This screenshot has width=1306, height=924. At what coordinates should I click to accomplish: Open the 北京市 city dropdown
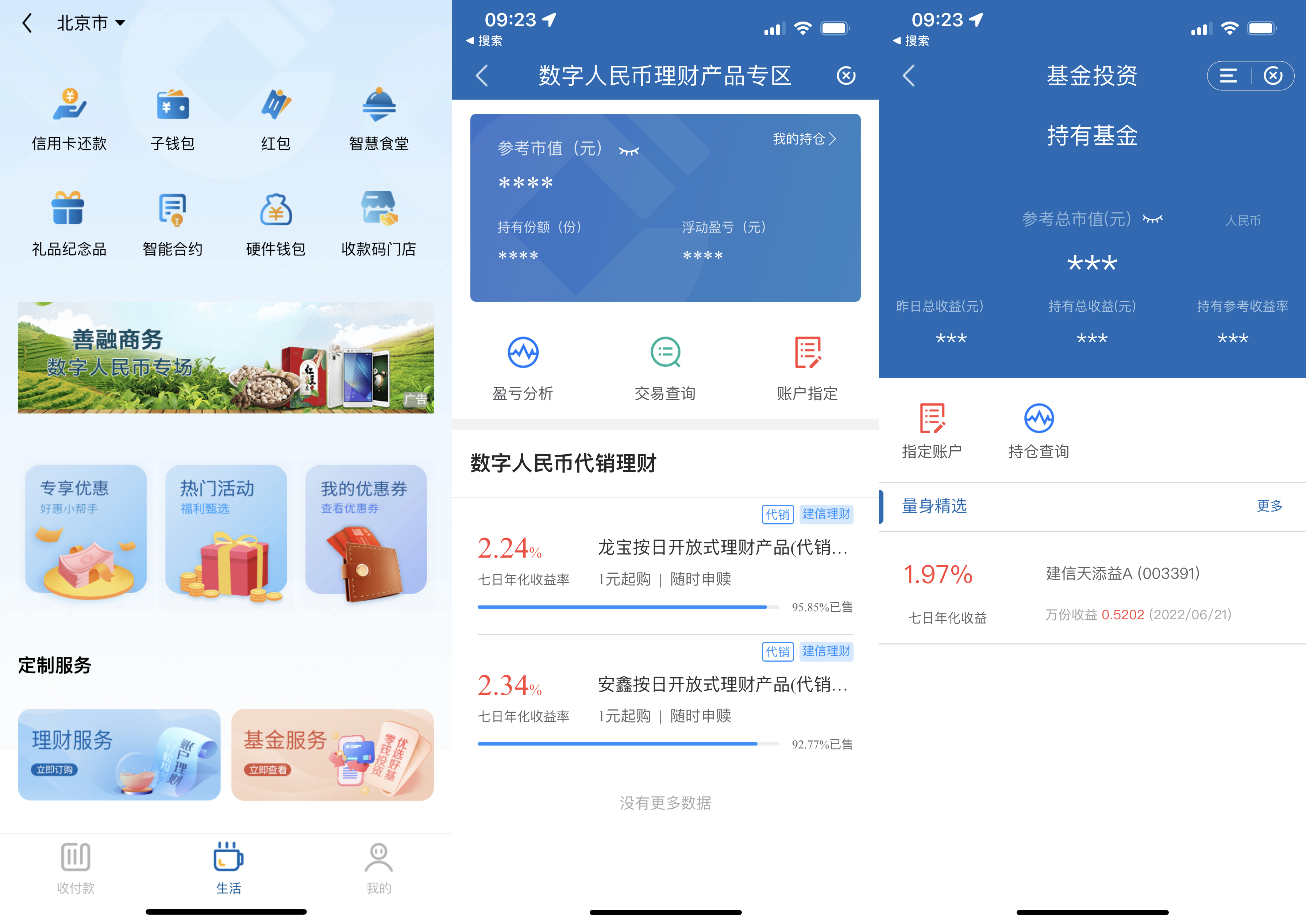coord(90,23)
